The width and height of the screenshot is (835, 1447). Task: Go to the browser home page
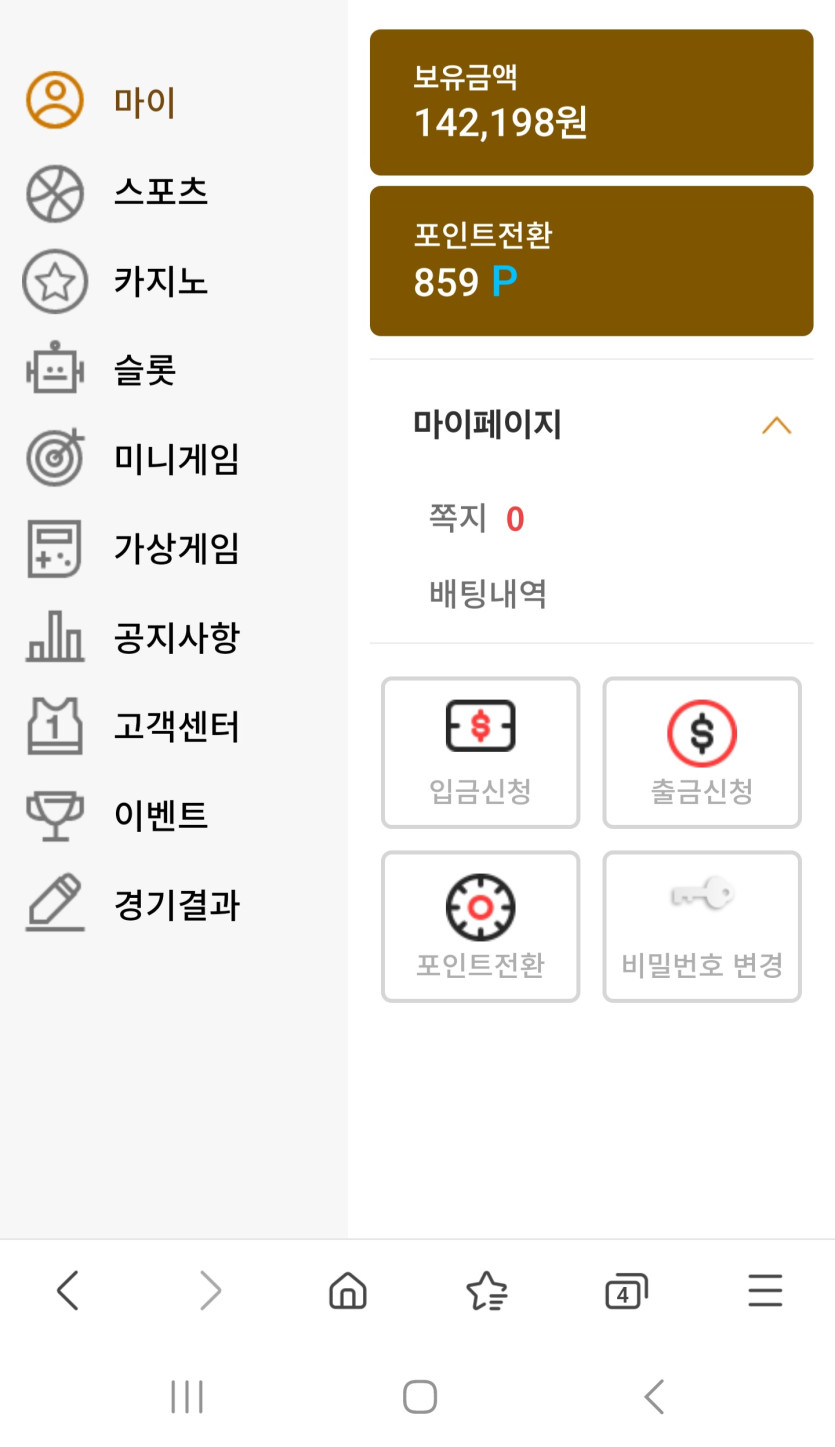tap(348, 1291)
